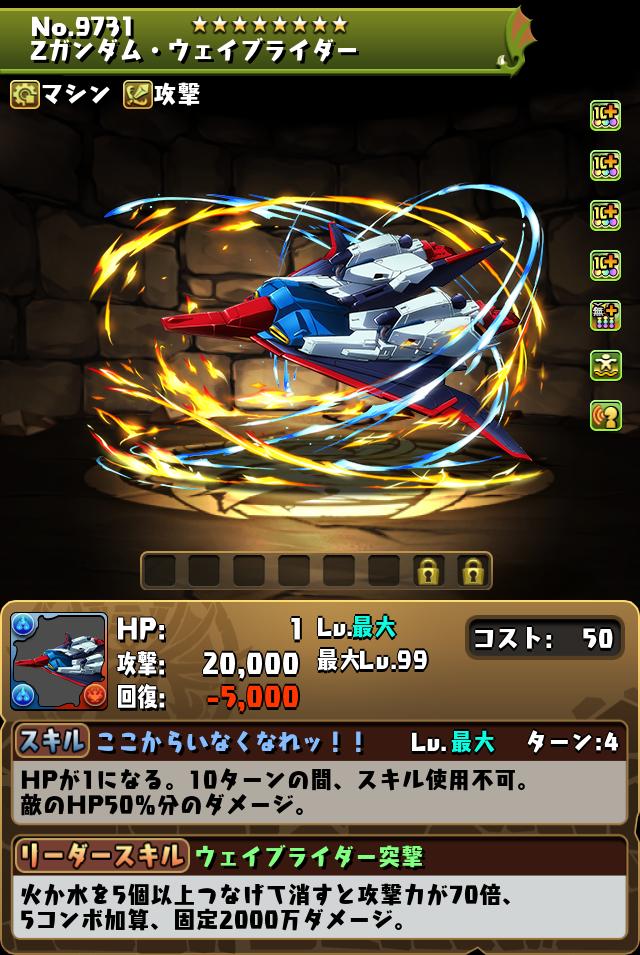The image size is (640, 955).
Task: Open the latent awakening slots bar
Action: 316,571
